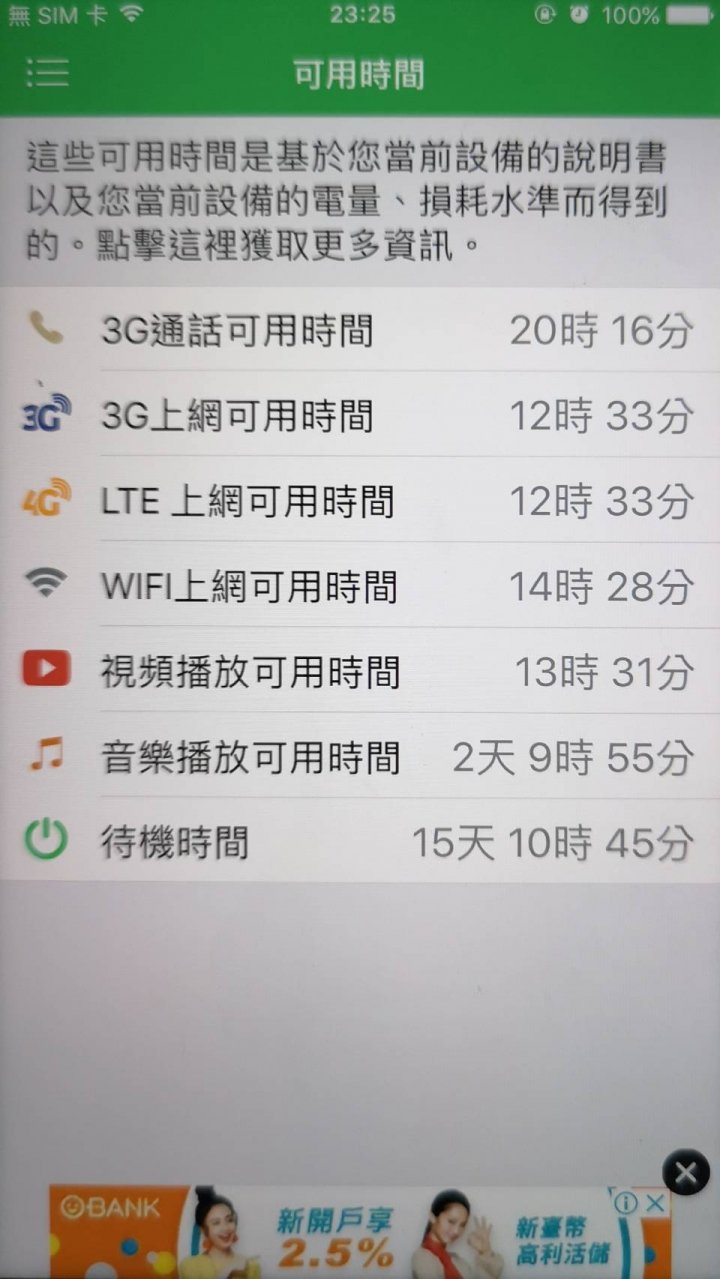
Task: Dismiss the ad with the black X button
Action: pyautogui.click(x=686, y=1173)
